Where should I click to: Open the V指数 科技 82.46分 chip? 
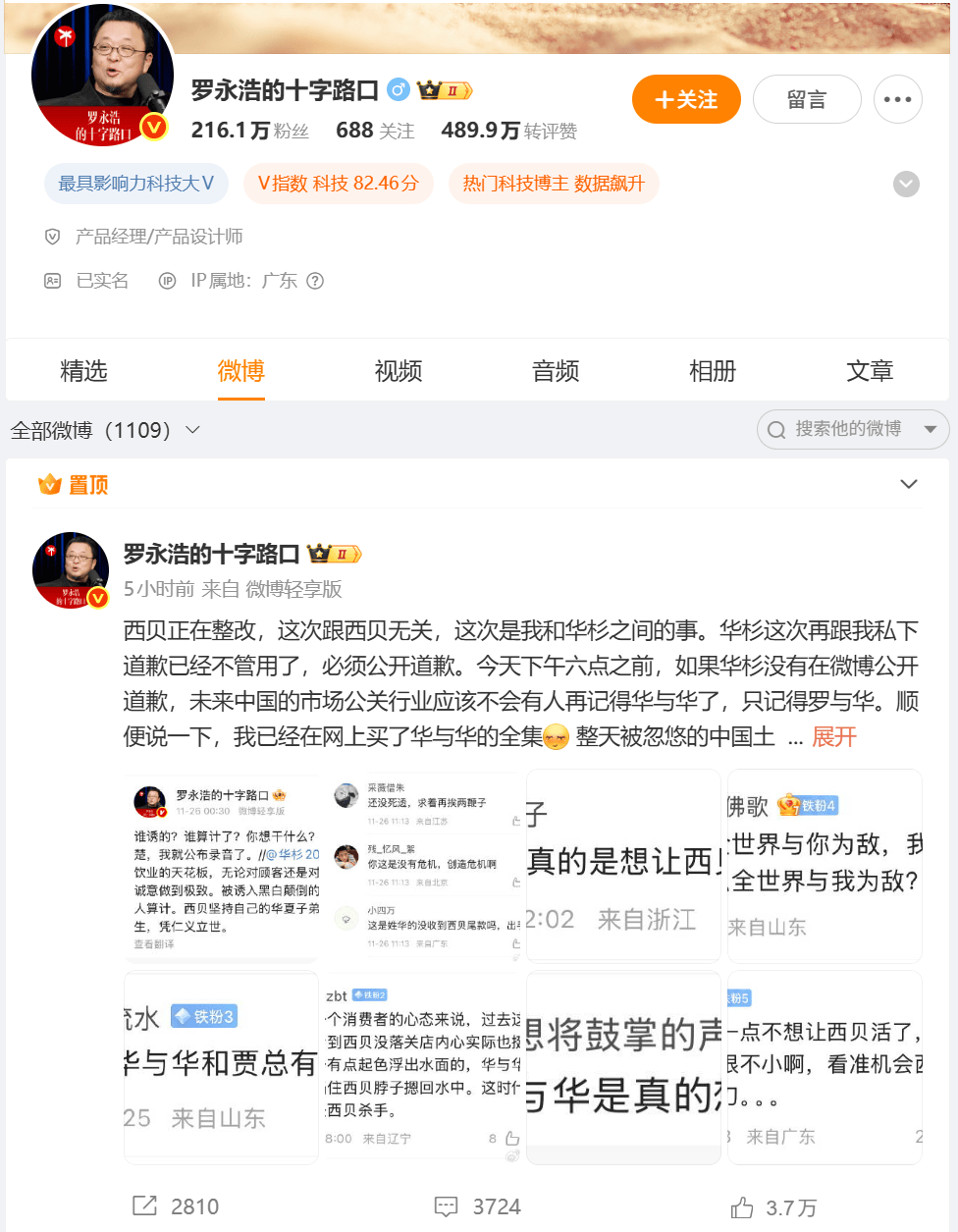338,184
